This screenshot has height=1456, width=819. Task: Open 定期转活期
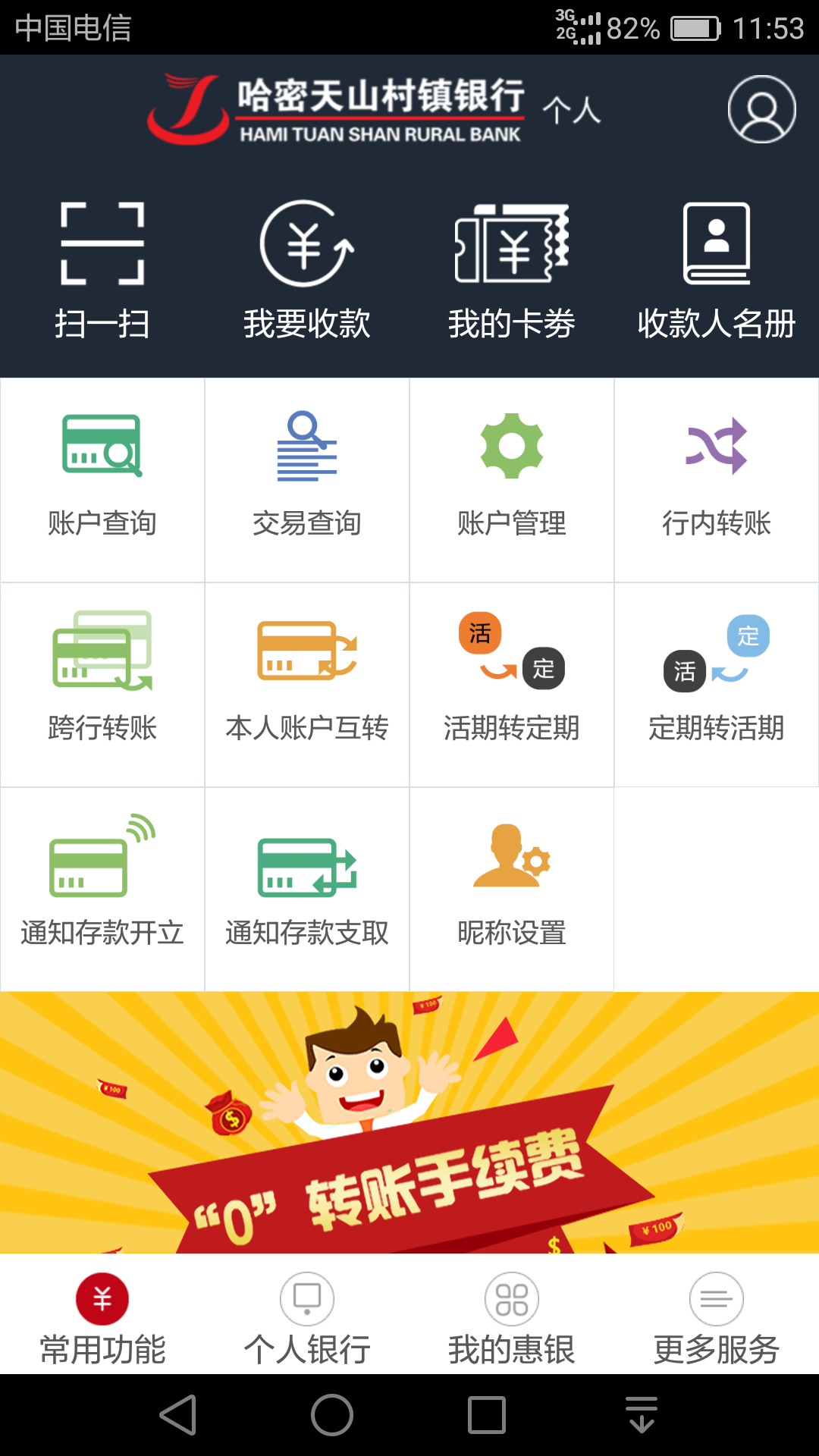[x=716, y=684]
